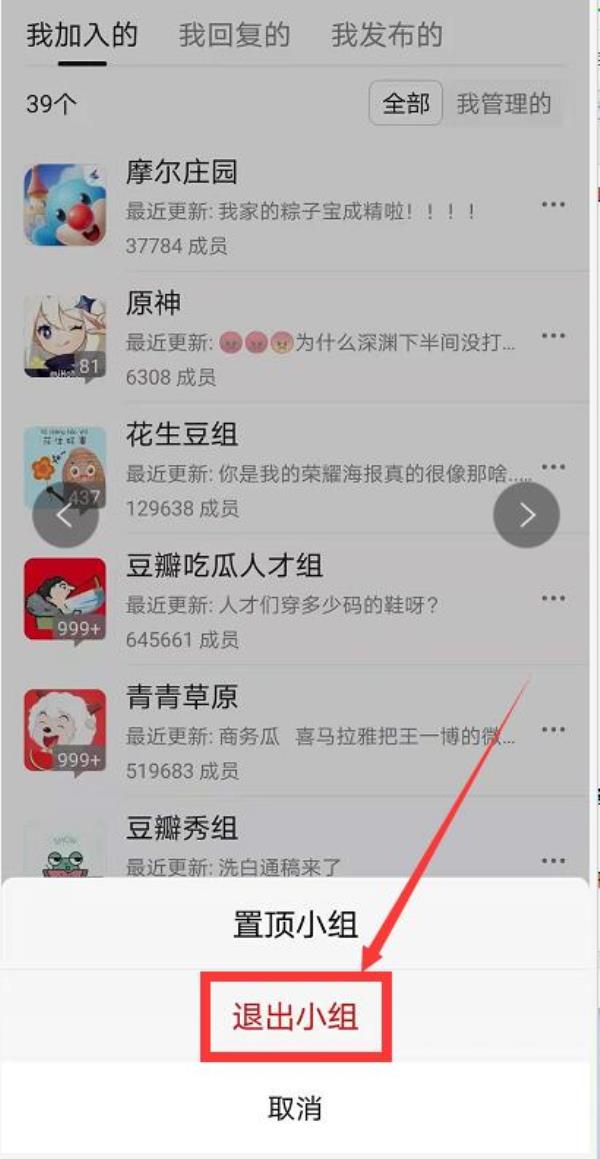Open the 豆瓣吃瓜人才组 group
This screenshot has height=1159, width=600.
click(224, 566)
